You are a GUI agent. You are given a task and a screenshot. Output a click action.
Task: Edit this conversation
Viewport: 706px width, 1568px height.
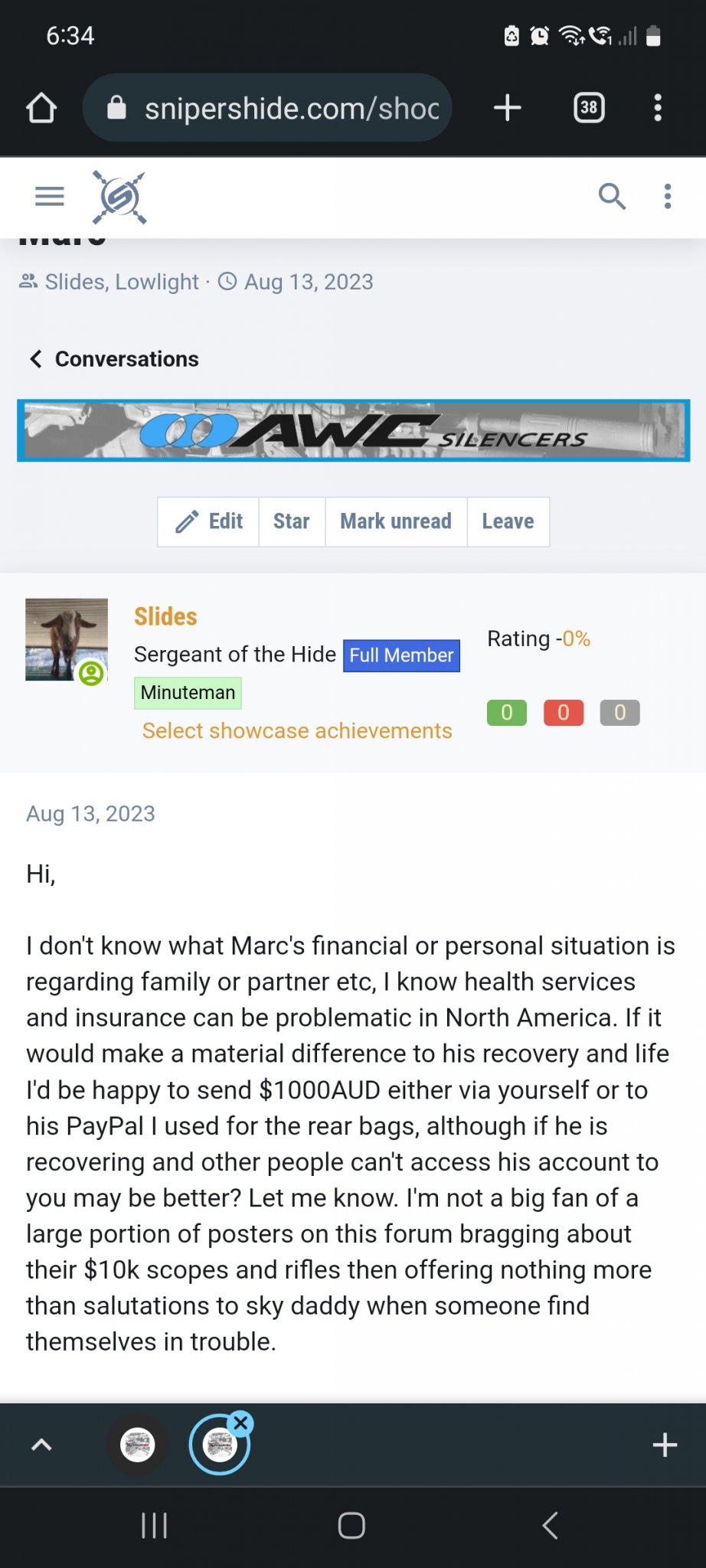[208, 521]
